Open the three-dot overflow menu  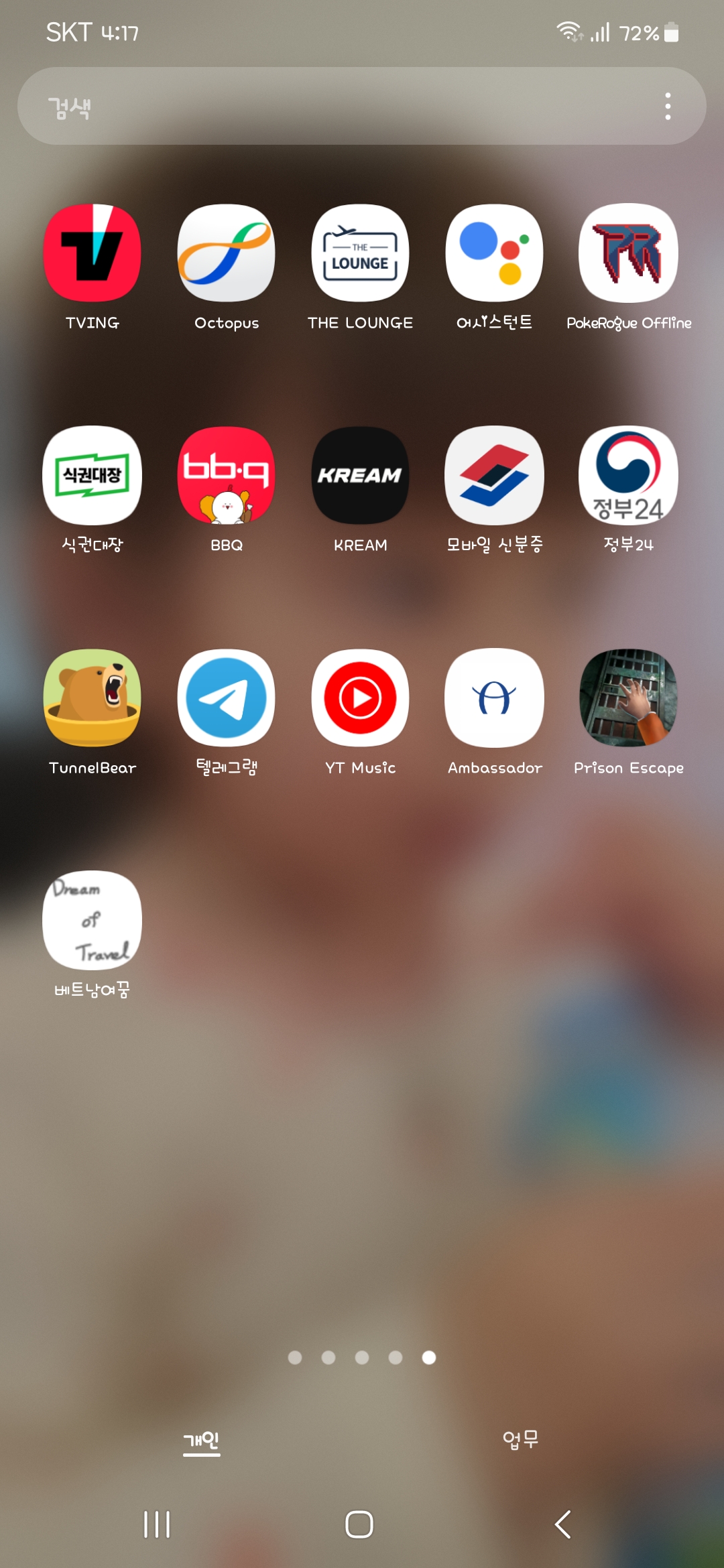coord(668,107)
